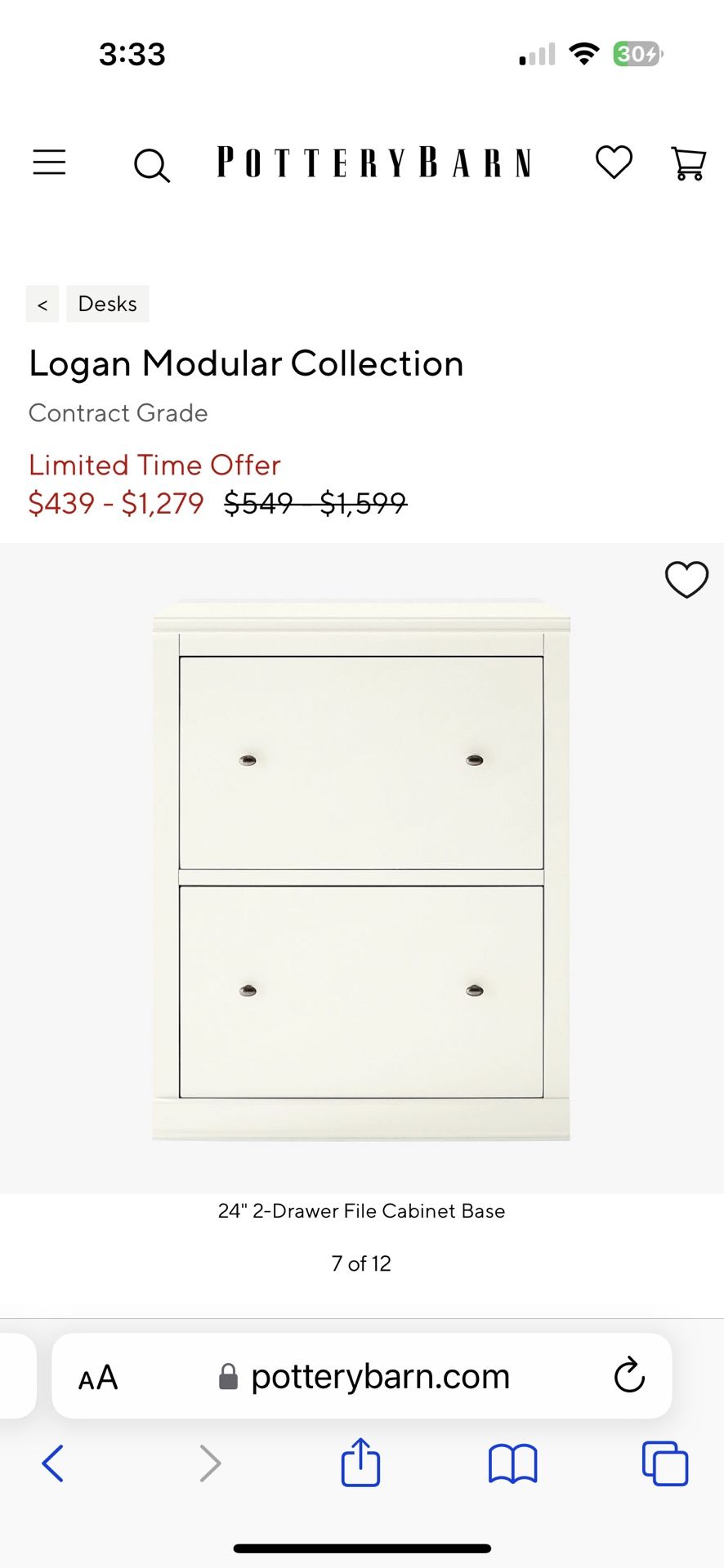Viewport: 724px width, 1568px height.
Task: Open the wishlist heart in the header
Action: click(x=614, y=162)
